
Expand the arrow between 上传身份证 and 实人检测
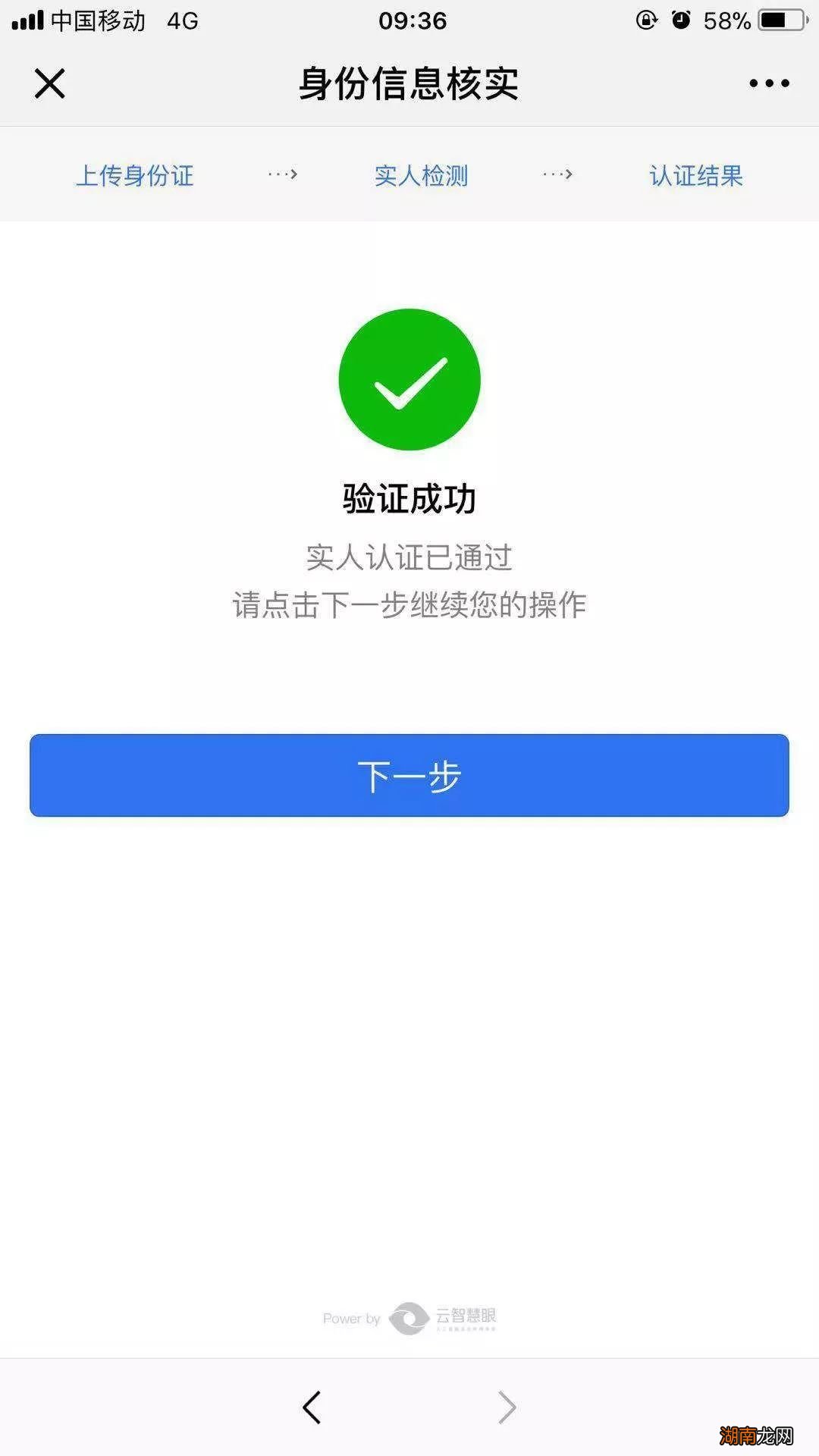[x=282, y=175]
